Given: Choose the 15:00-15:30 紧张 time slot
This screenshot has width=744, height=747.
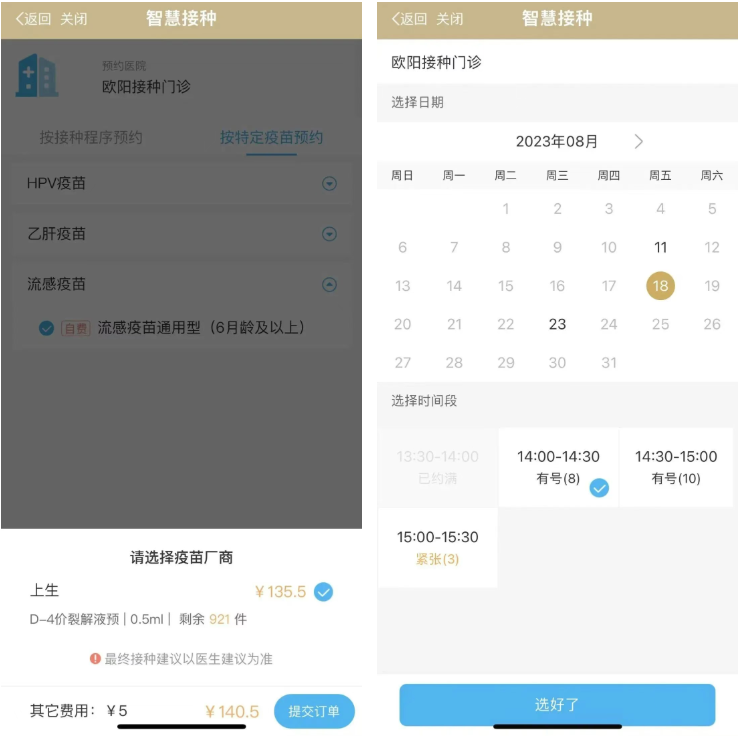Looking at the screenshot, I should click(x=437, y=547).
